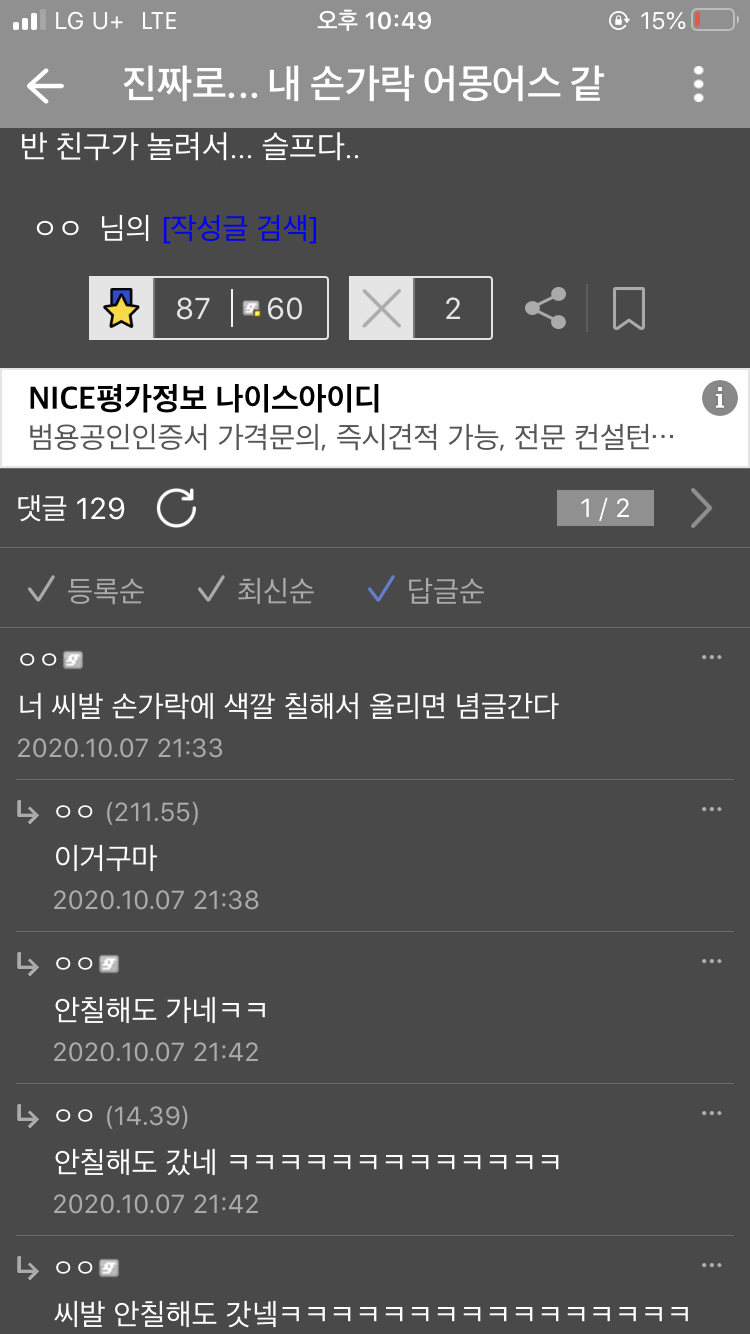This screenshot has width=750, height=1334.
Task: Open the 작성글 검색 link
Action: 239,229
